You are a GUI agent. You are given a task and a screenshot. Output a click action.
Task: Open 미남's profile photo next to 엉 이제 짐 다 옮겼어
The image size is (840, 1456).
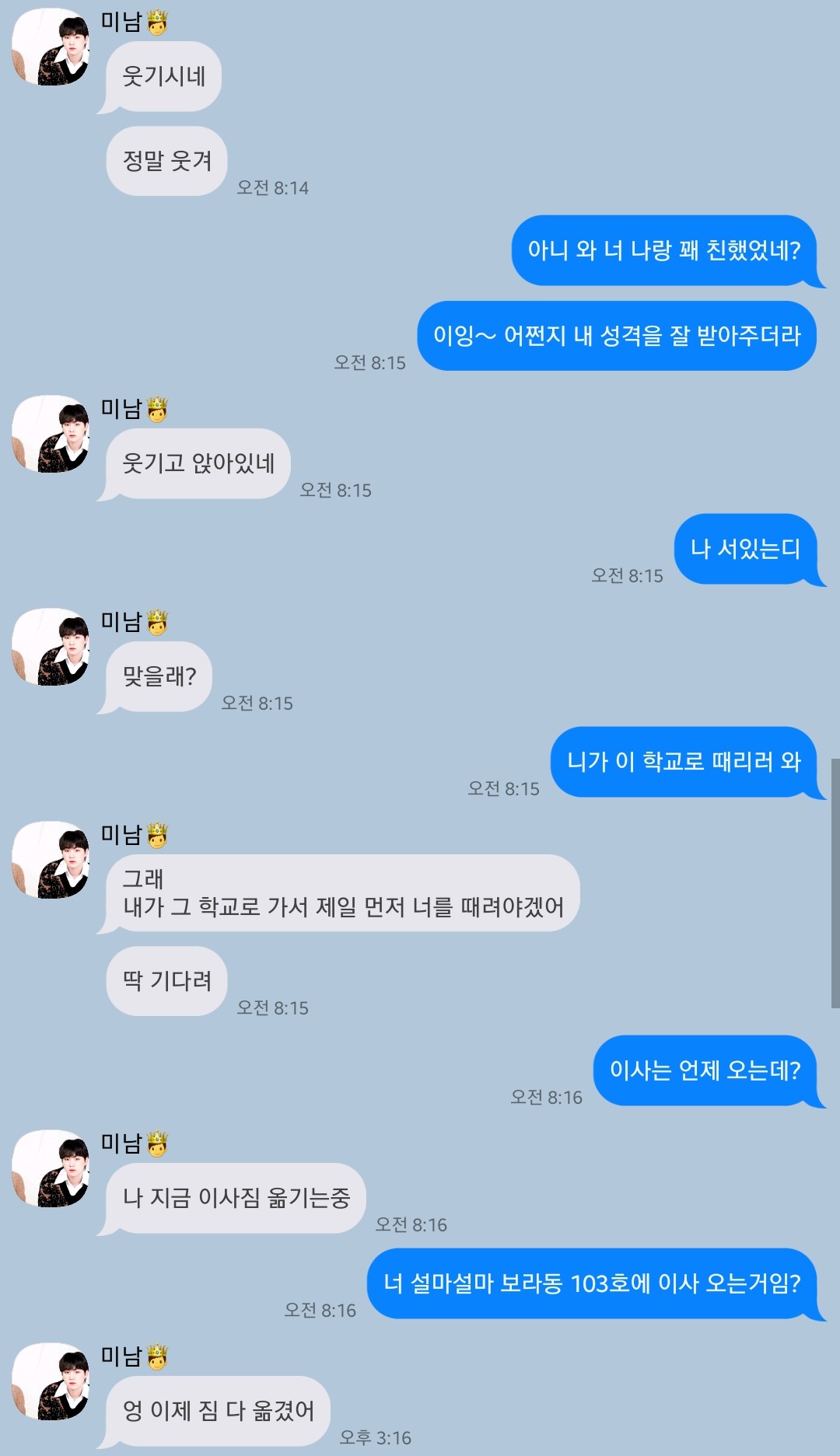(51, 1381)
